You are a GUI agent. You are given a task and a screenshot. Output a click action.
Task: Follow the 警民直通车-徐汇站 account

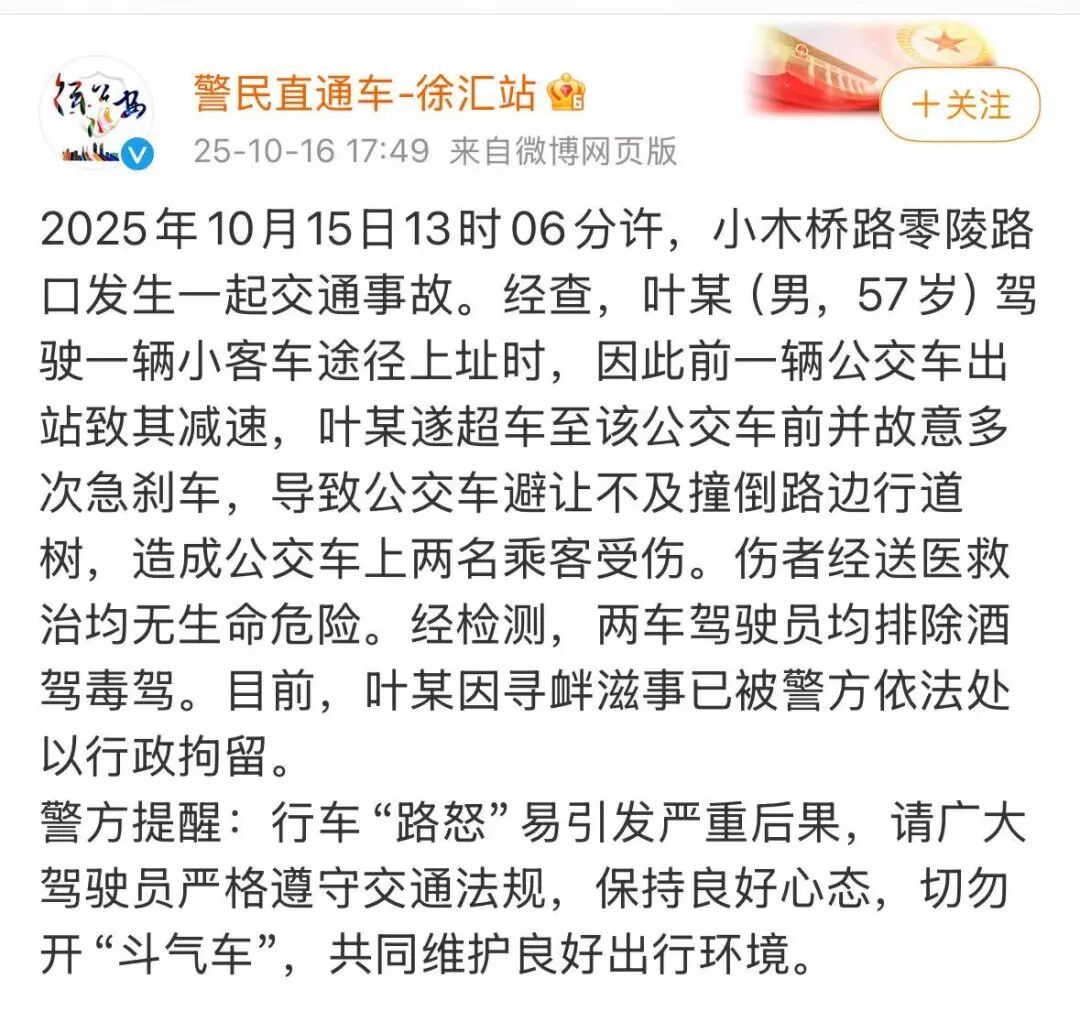[959, 104]
